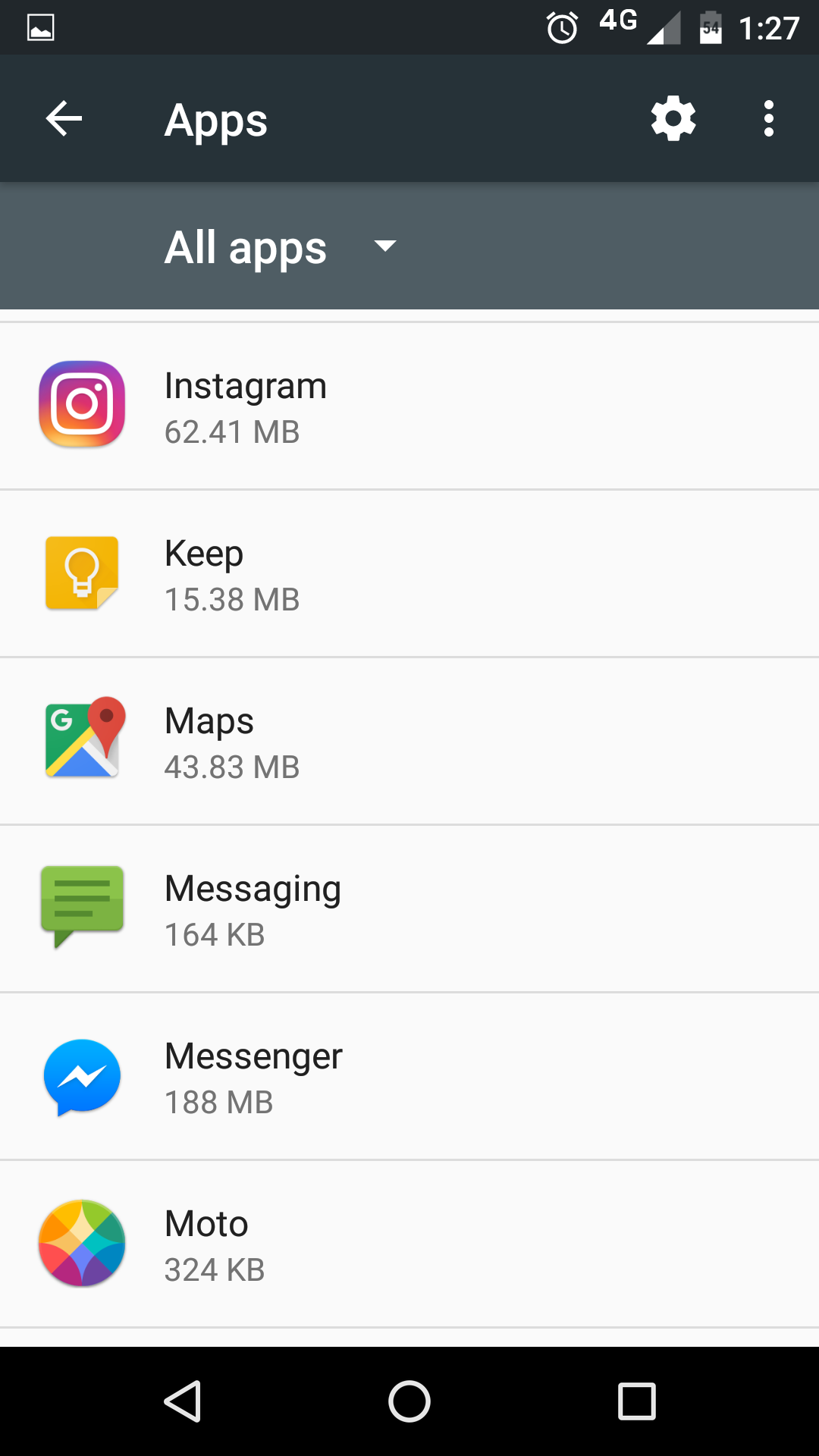View details for Maps
The height and width of the screenshot is (1456, 819).
[x=409, y=742]
